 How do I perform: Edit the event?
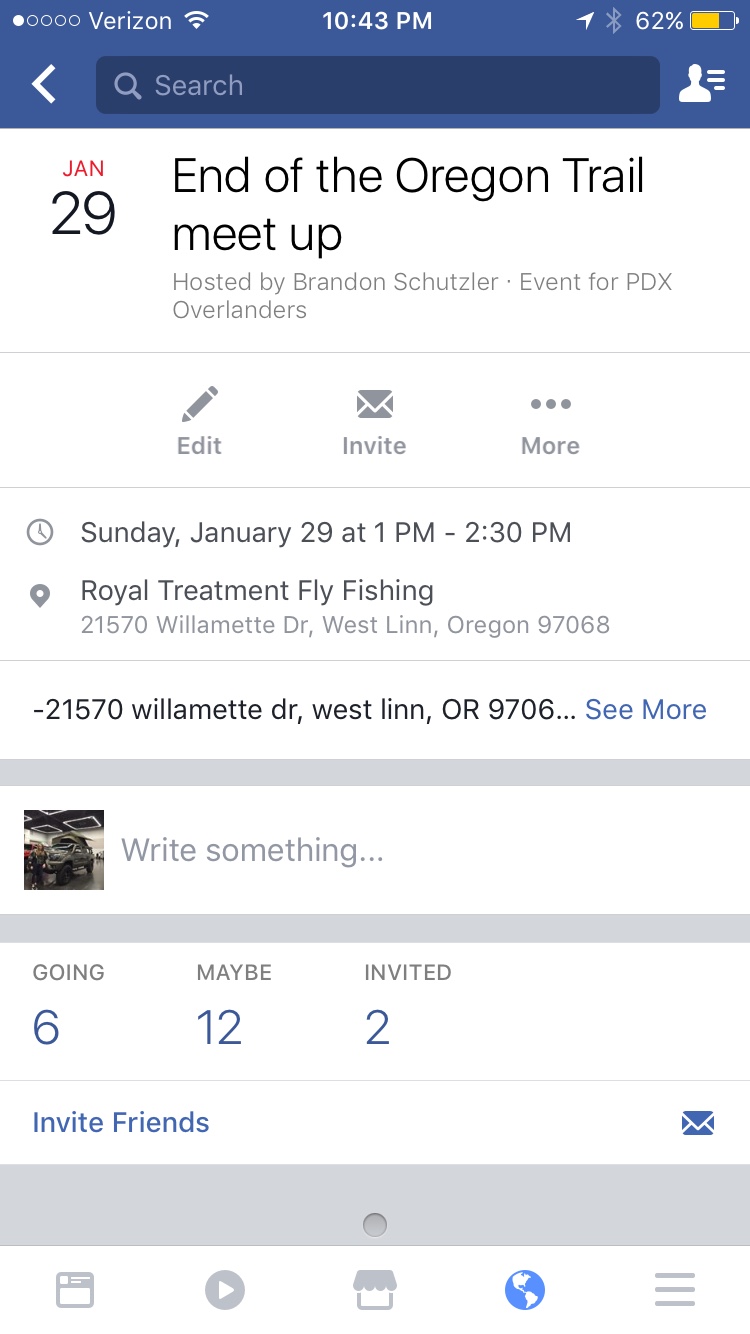(x=199, y=422)
